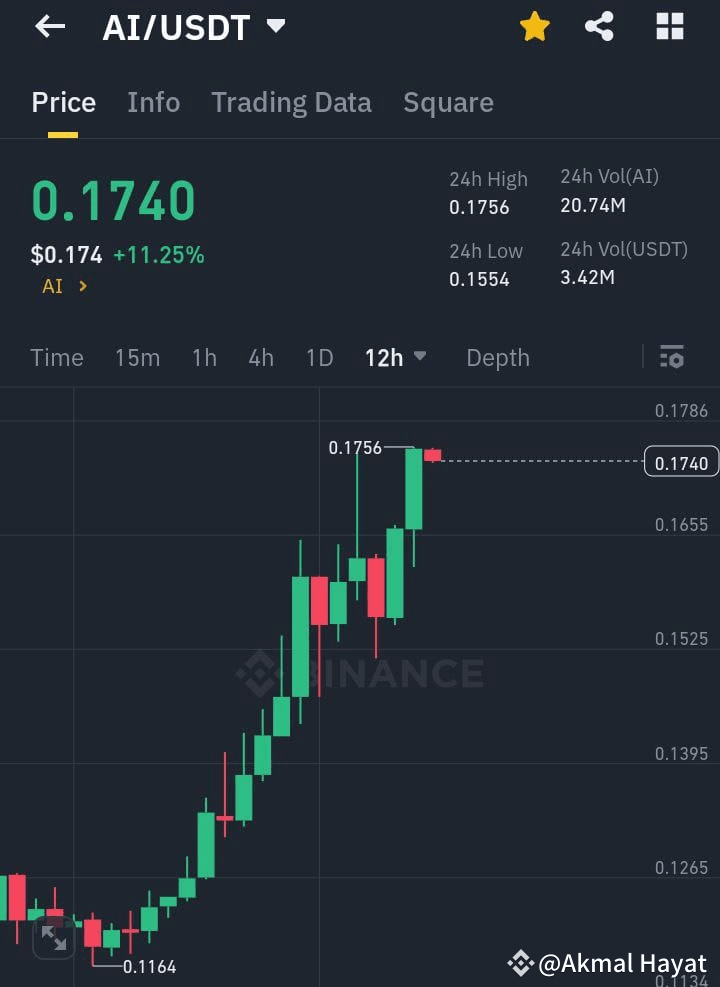Tap the share icon in the top bar
Screen dimensions: 720x987
599,26
